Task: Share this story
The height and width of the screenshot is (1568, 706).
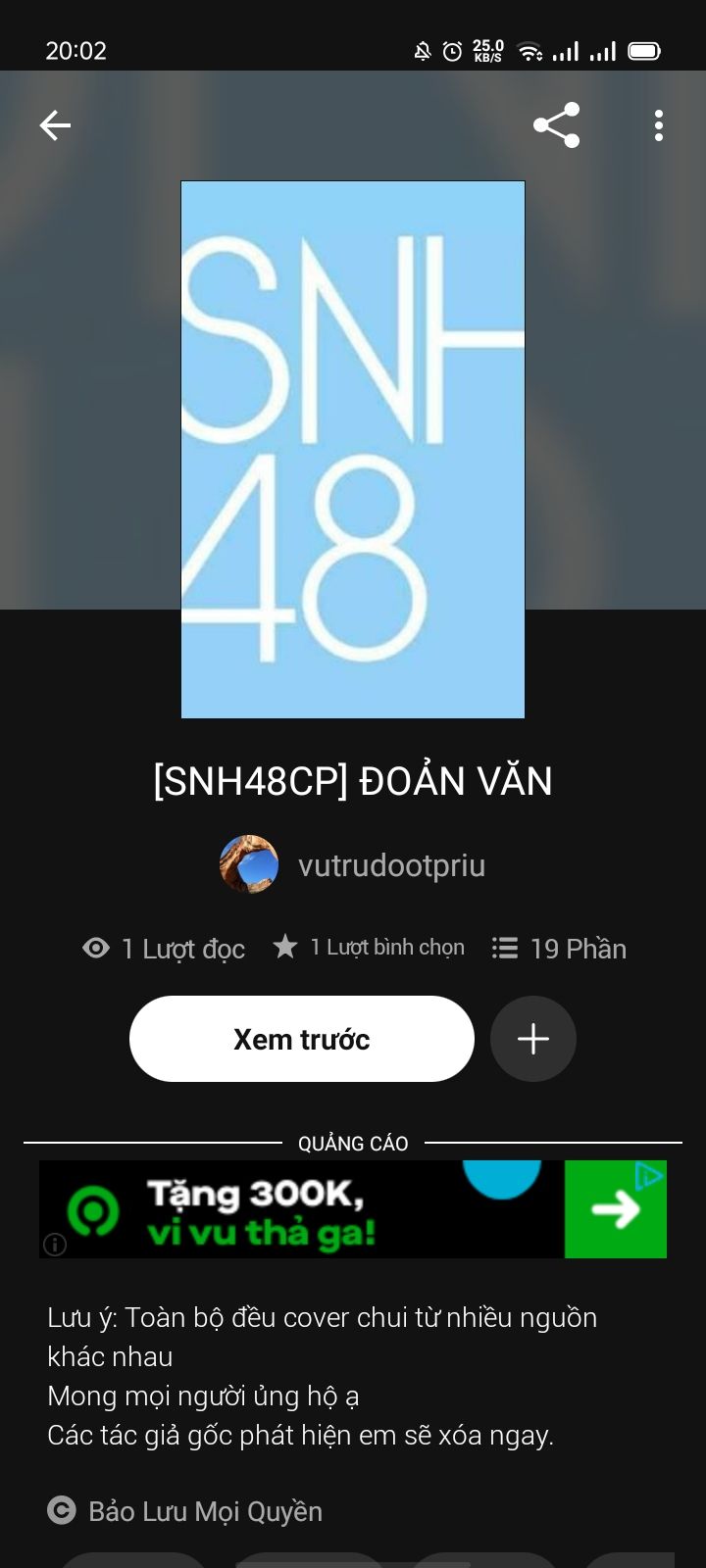Action: click(x=556, y=125)
